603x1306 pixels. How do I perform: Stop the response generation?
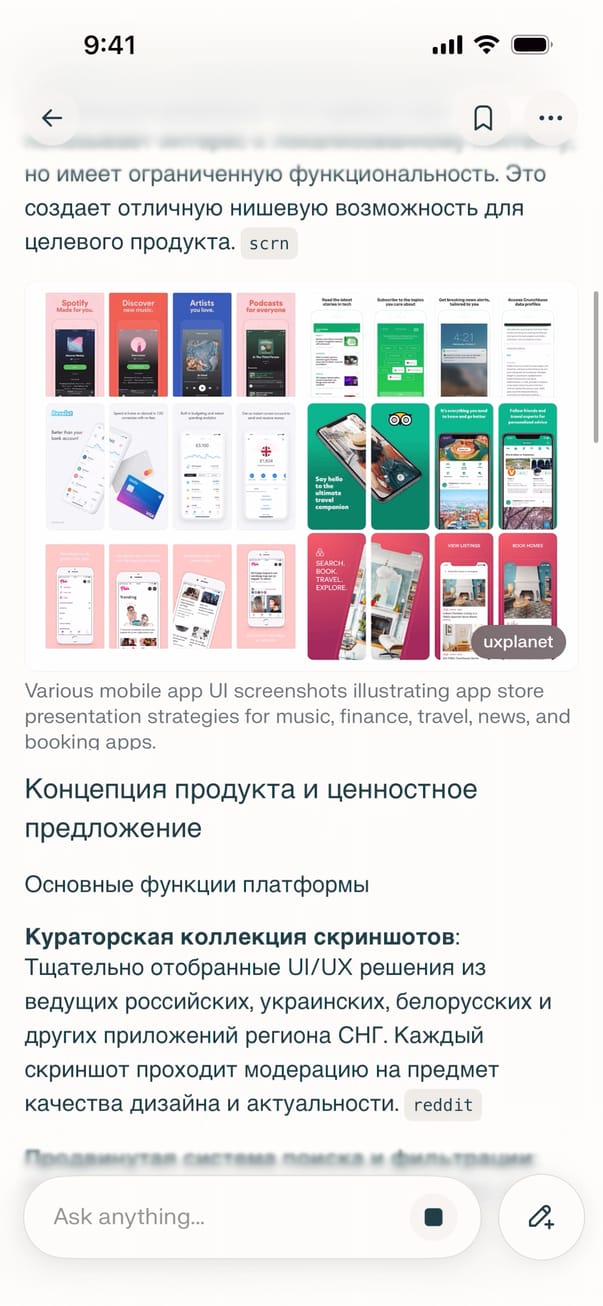tap(433, 1216)
